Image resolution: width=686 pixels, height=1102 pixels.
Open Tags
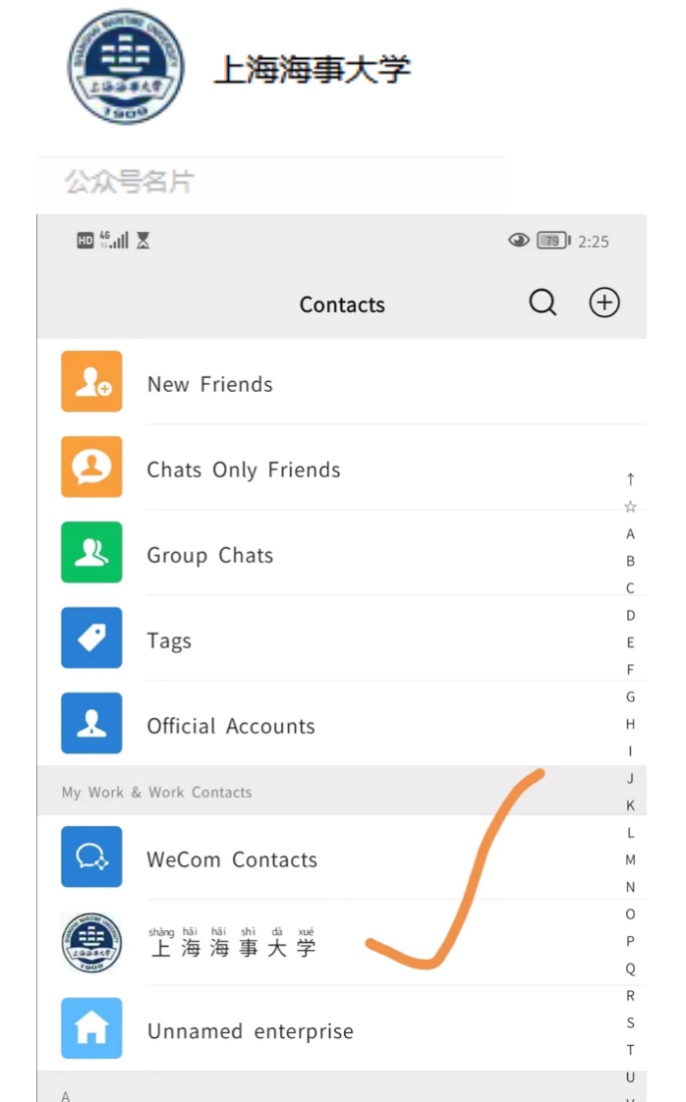[342, 638]
